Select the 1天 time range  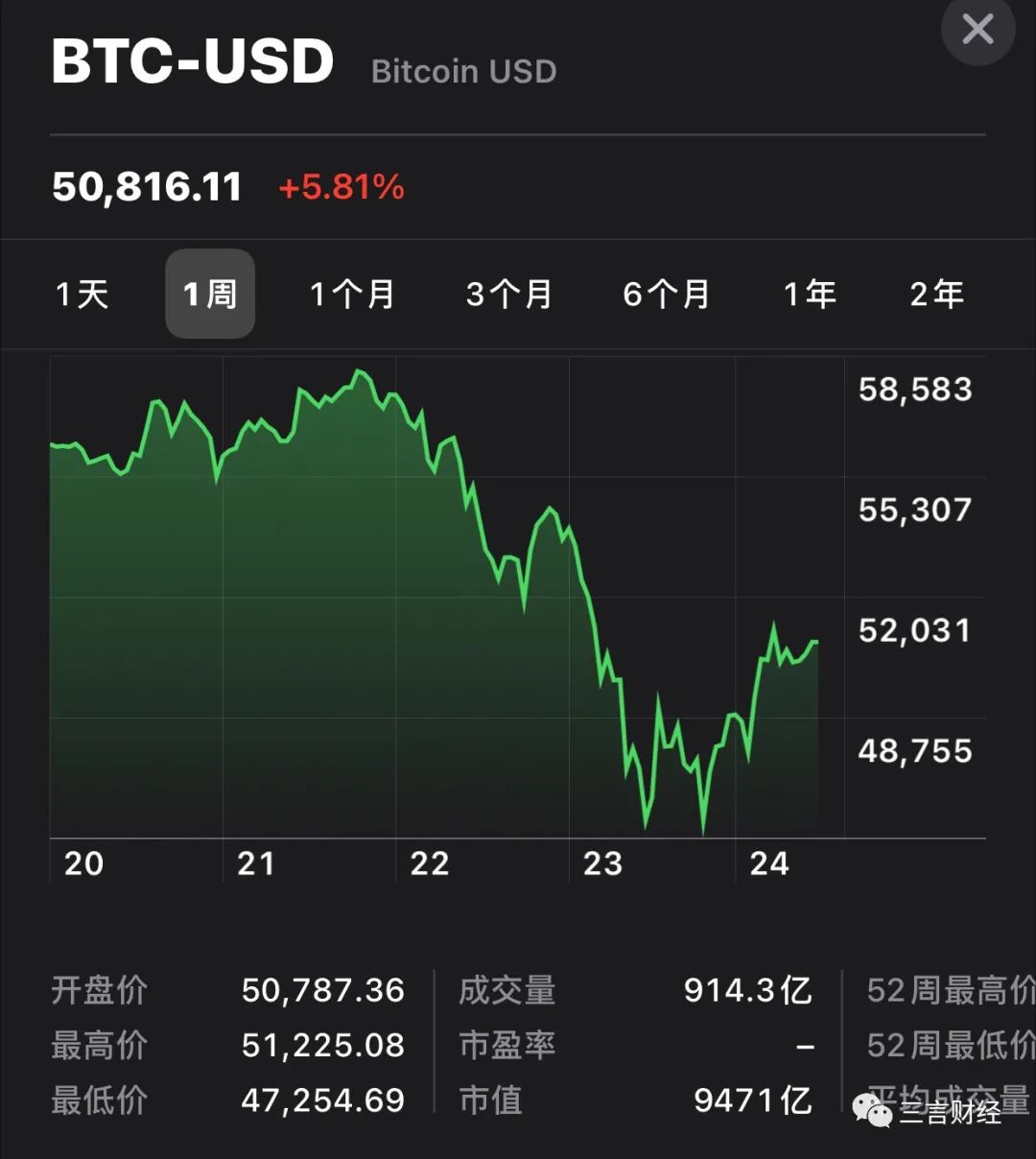tap(82, 295)
